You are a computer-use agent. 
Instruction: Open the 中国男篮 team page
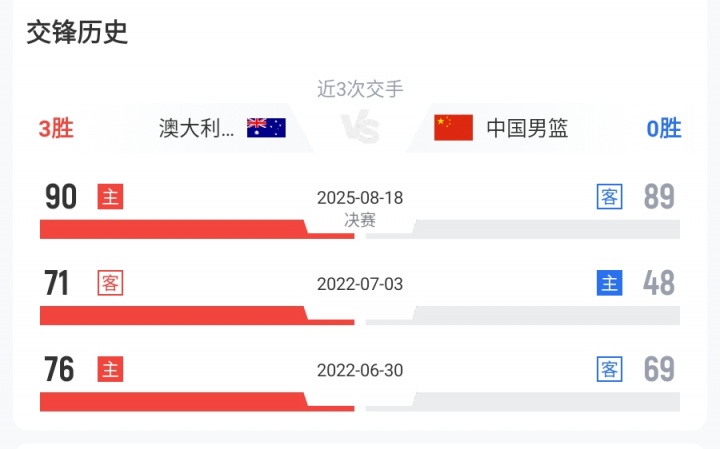[501, 128]
